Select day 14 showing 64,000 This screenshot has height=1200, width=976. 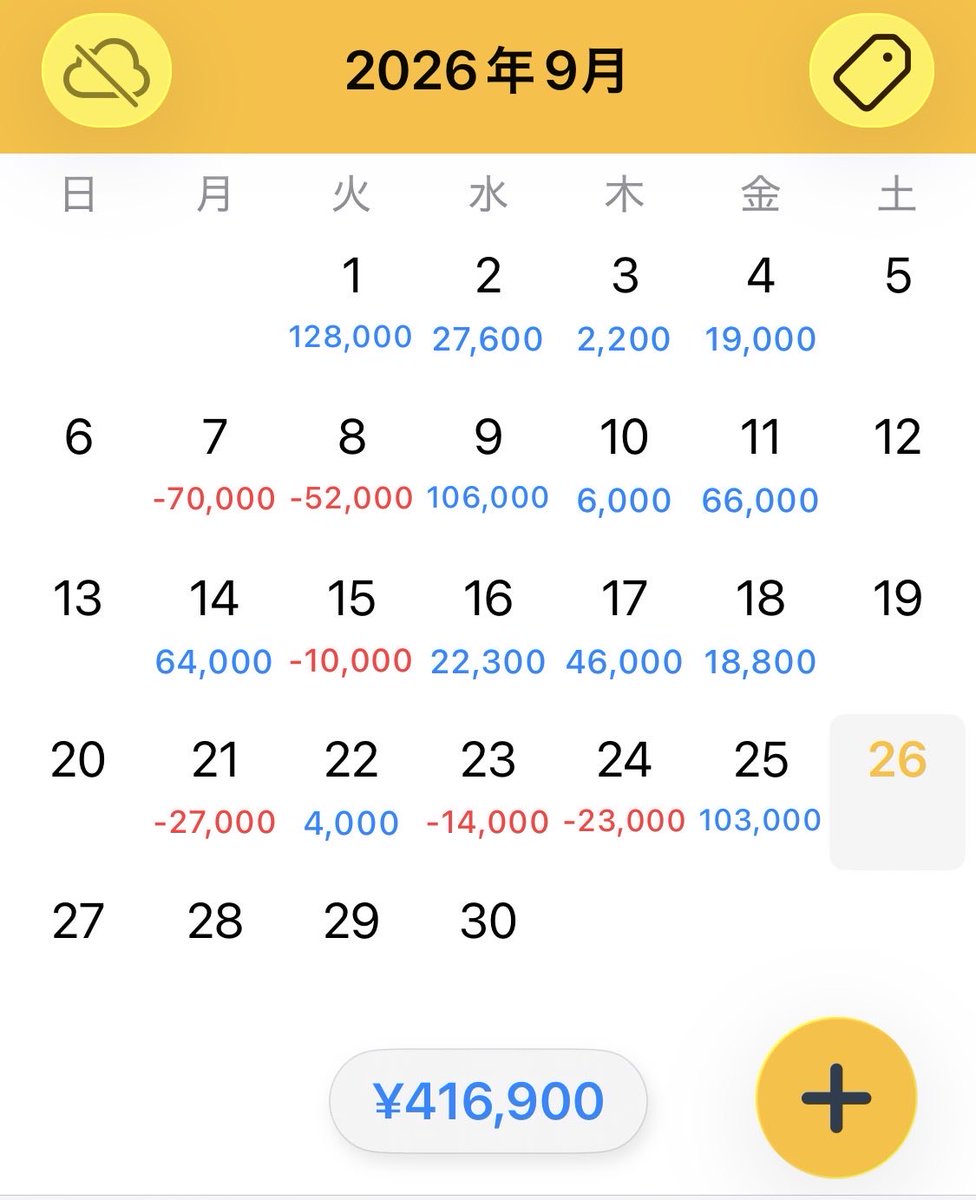click(x=214, y=628)
